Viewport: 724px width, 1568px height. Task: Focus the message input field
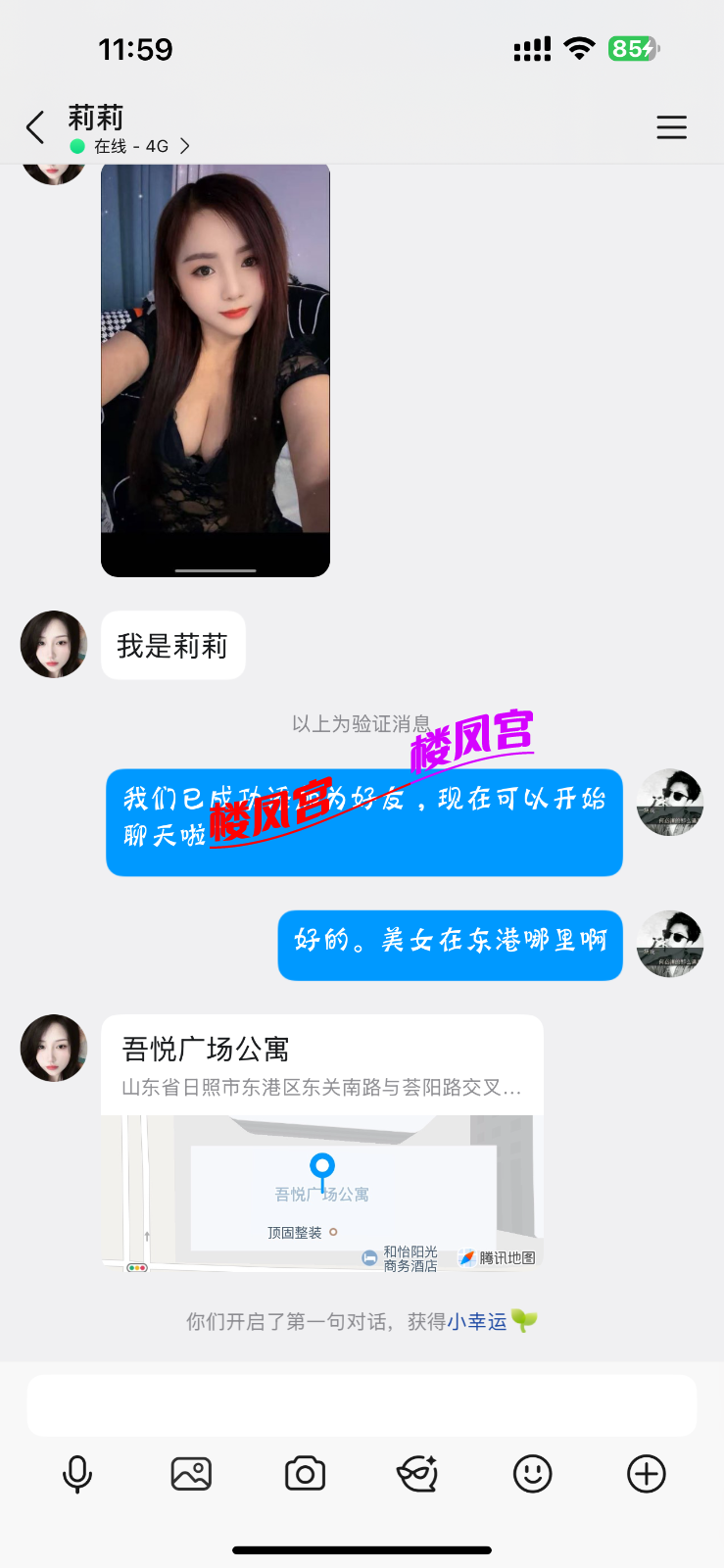[362, 1404]
